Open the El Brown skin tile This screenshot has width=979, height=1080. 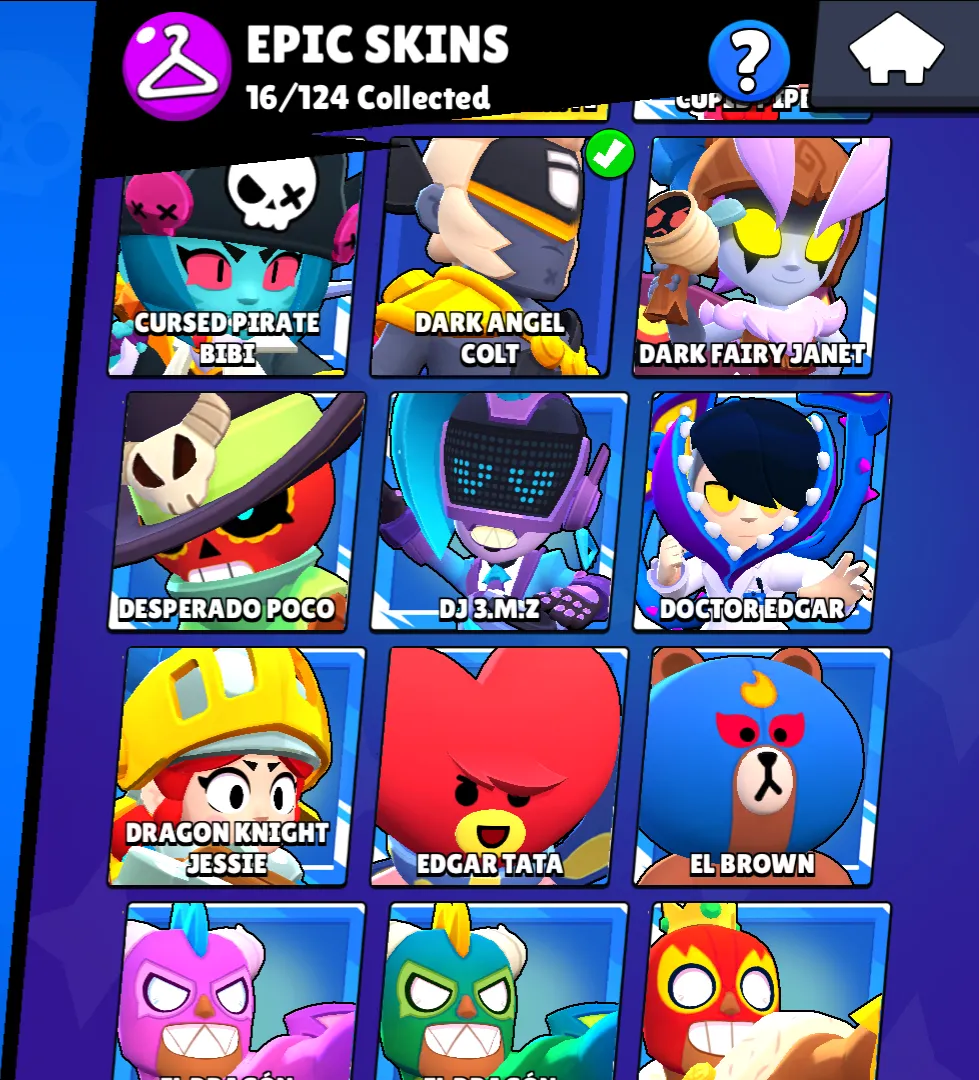coord(762,767)
